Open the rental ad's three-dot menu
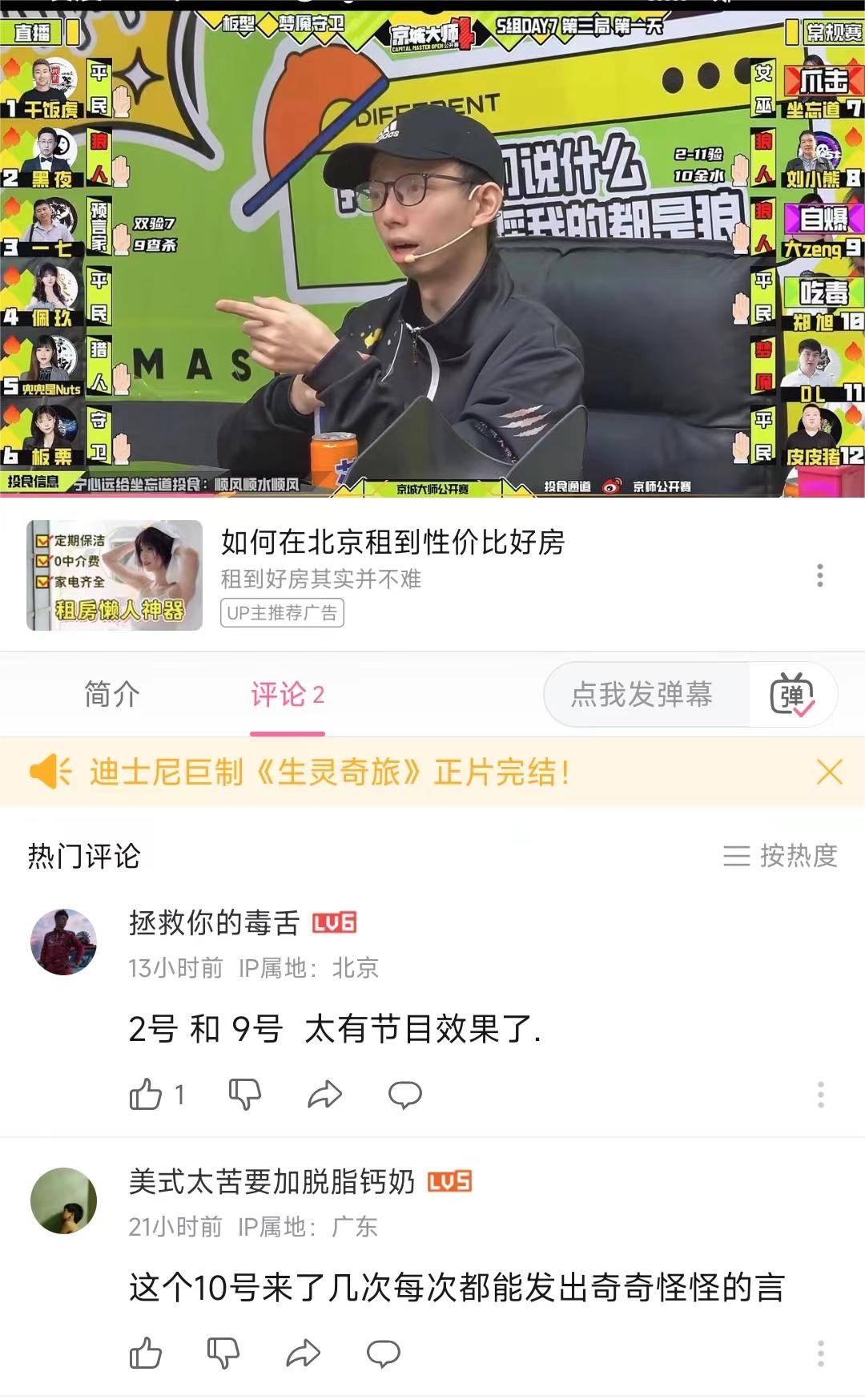865x1400 pixels. 819,575
